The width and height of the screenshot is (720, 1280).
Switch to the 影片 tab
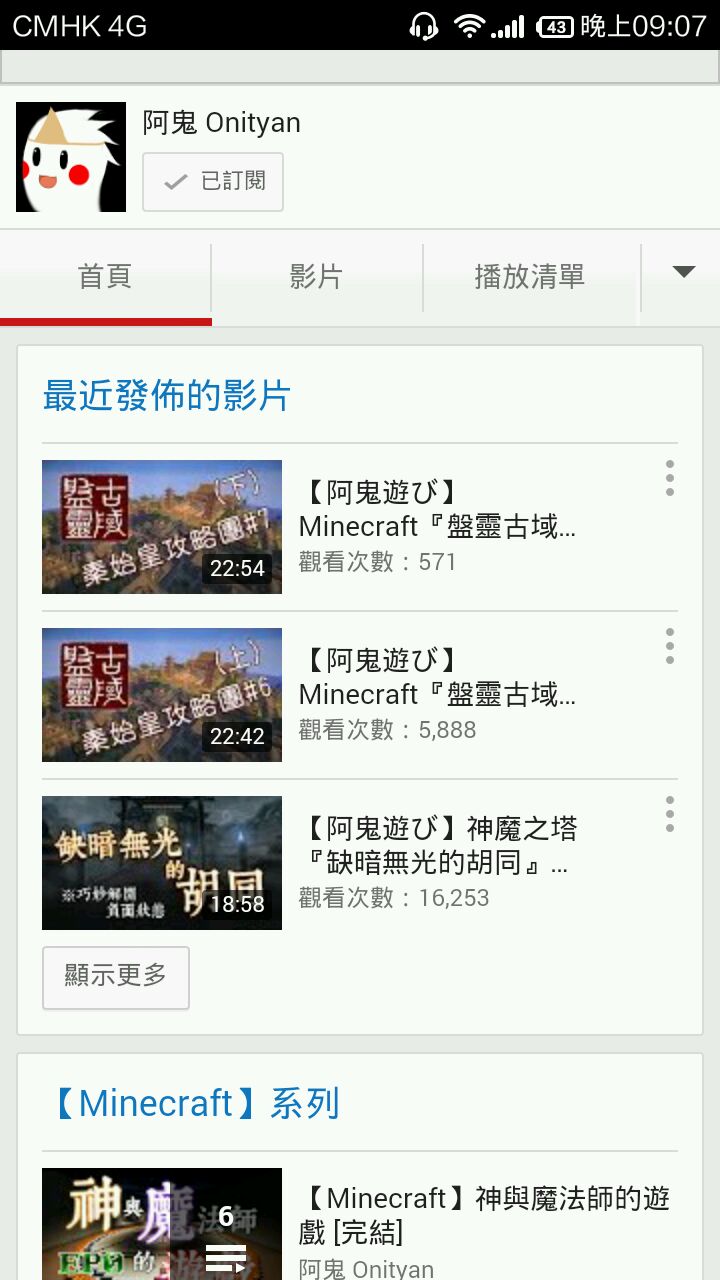point(316,277)
